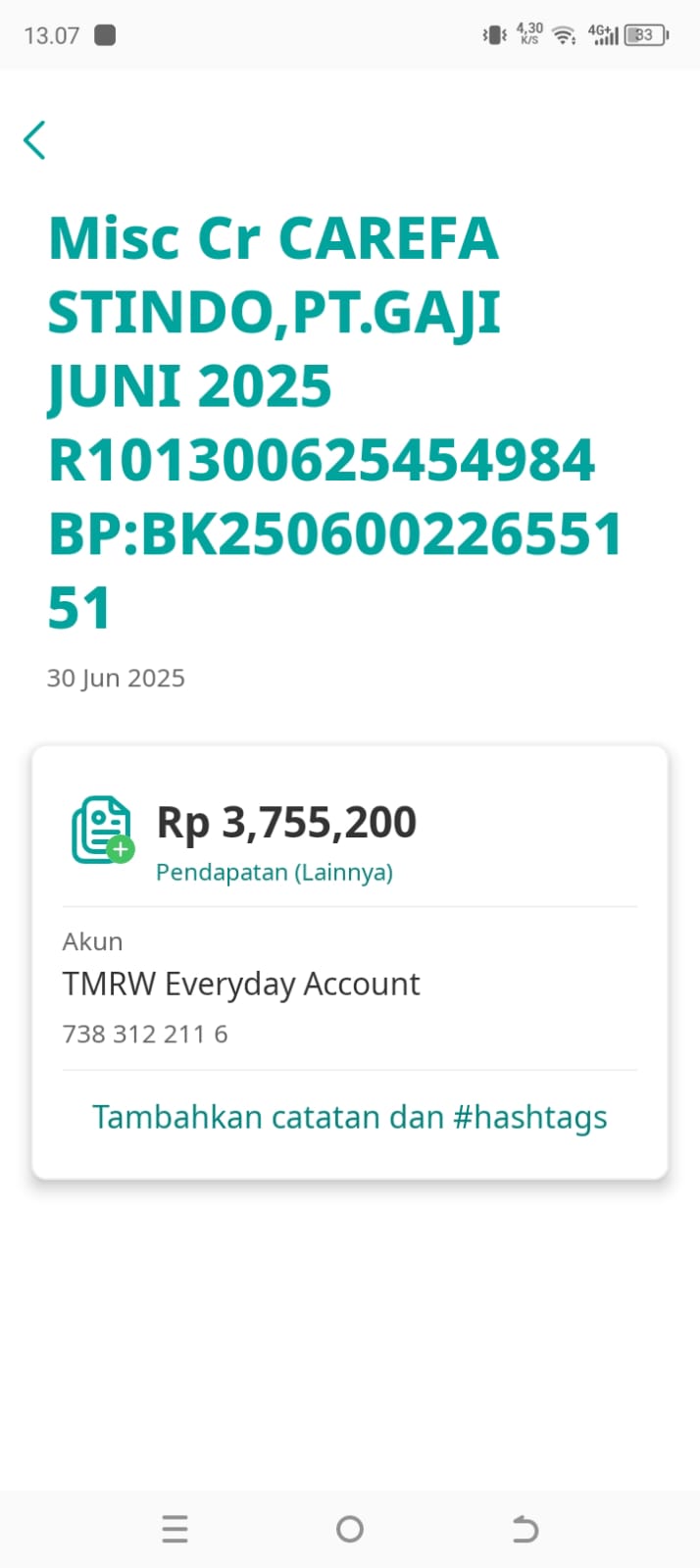
Task: Go back using the top-left arrow
Action: 34,140
